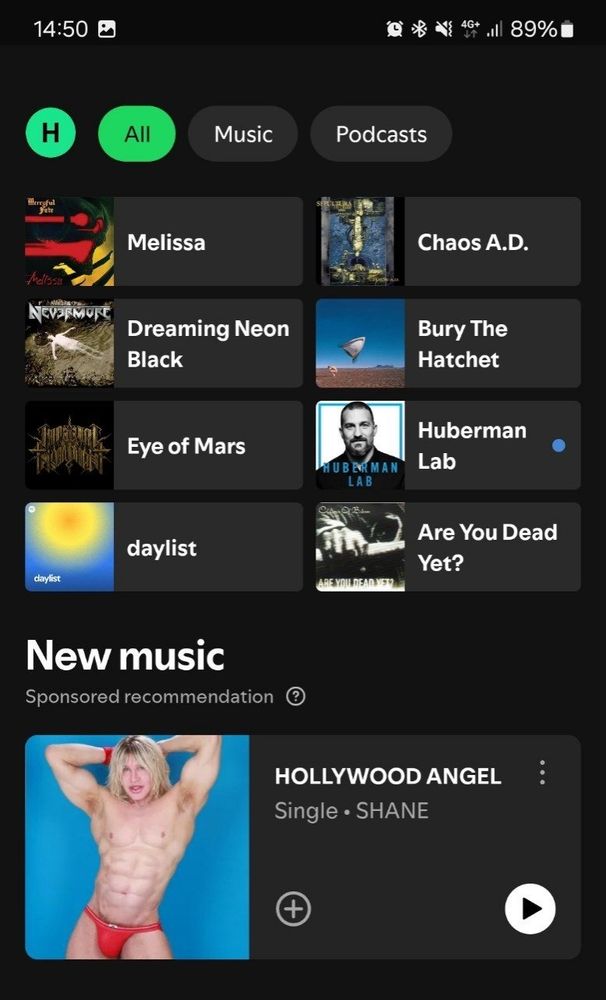The image size is (606, 1000).
Task: Open Bury The Hatchet album
Action: point(448,344)
